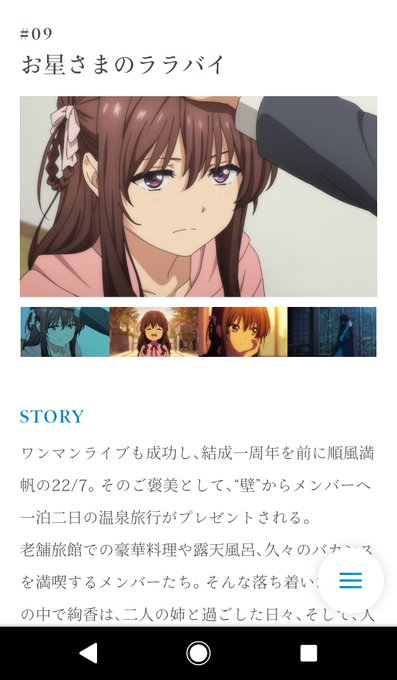Open the floating hamburger menu button
The width and height of the screenshot is (397, 680).
351,580
